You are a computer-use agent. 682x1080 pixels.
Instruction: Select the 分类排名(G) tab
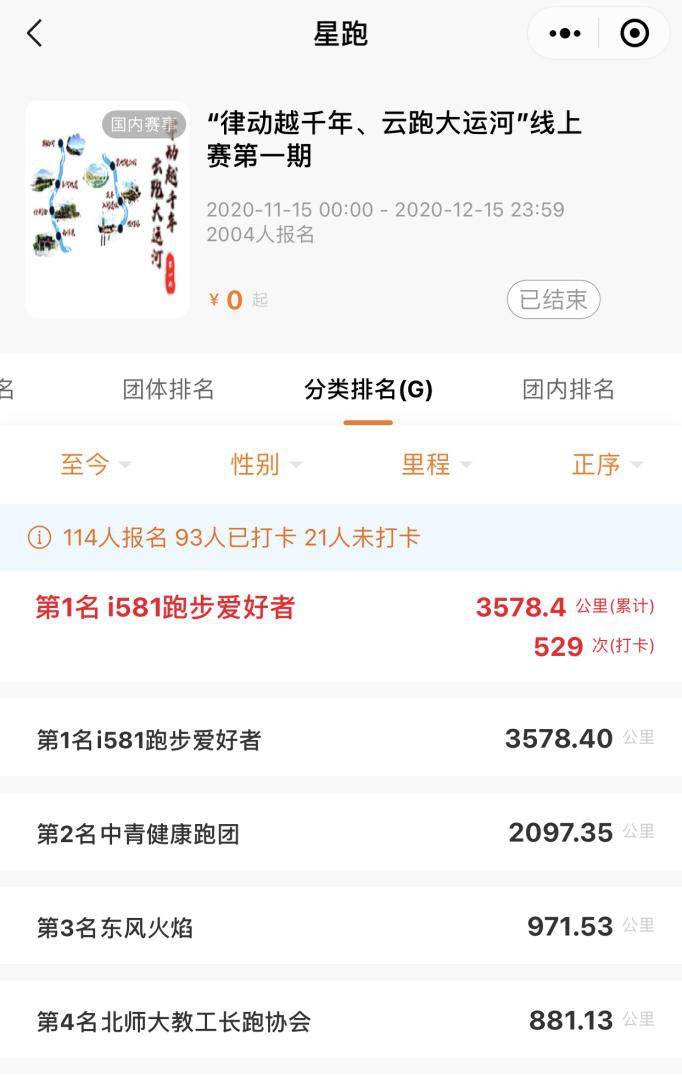(368, 389)
